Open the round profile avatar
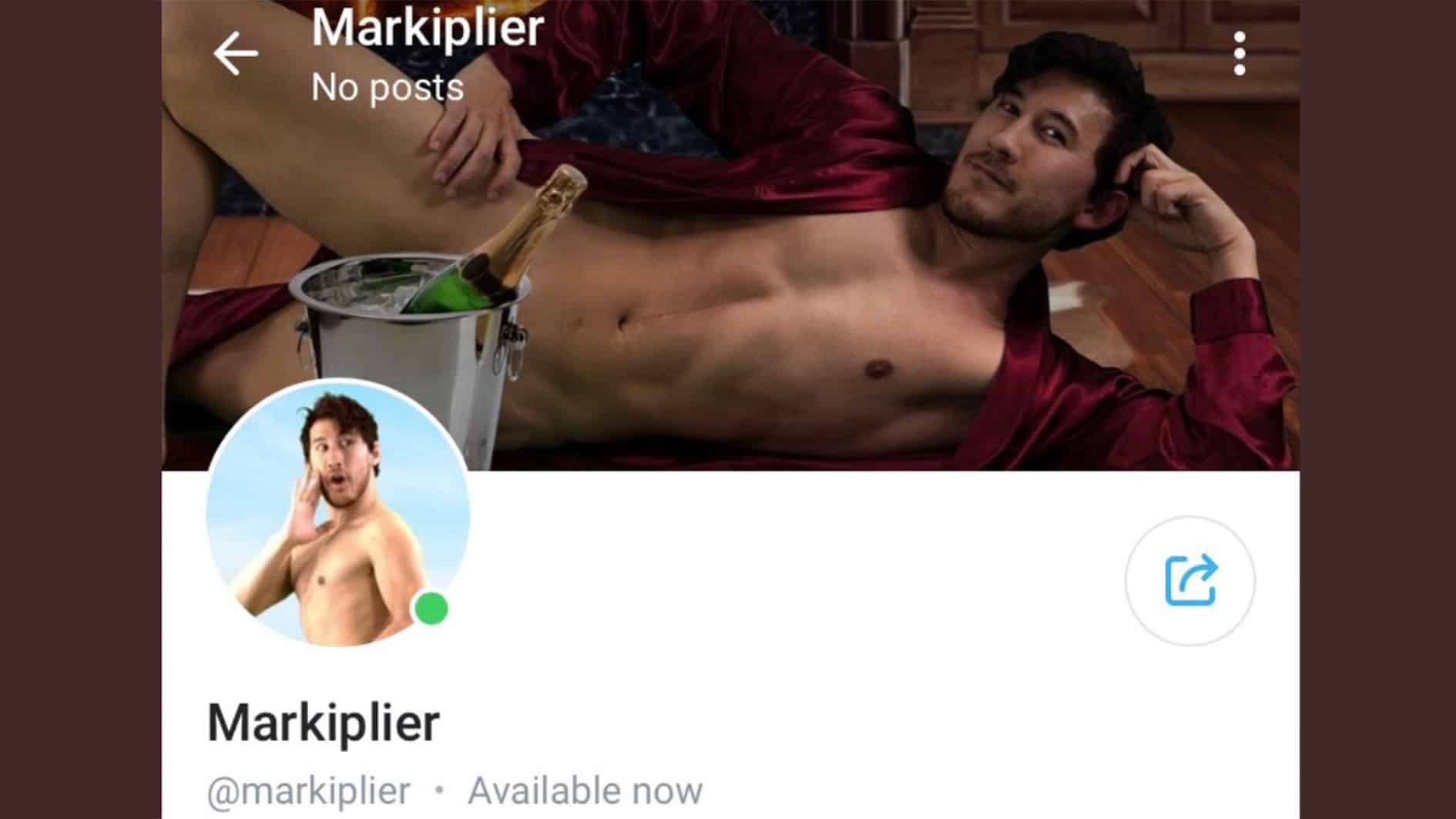The width and height of the screenshot is (1456, 819). point(337,514)
